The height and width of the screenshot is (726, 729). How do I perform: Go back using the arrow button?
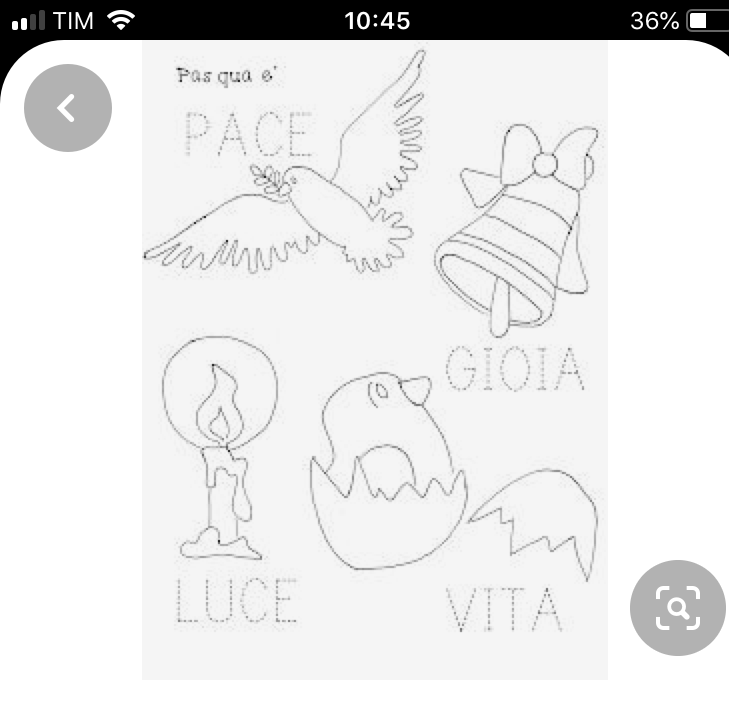pyautogui.click(x=67, y=108)
